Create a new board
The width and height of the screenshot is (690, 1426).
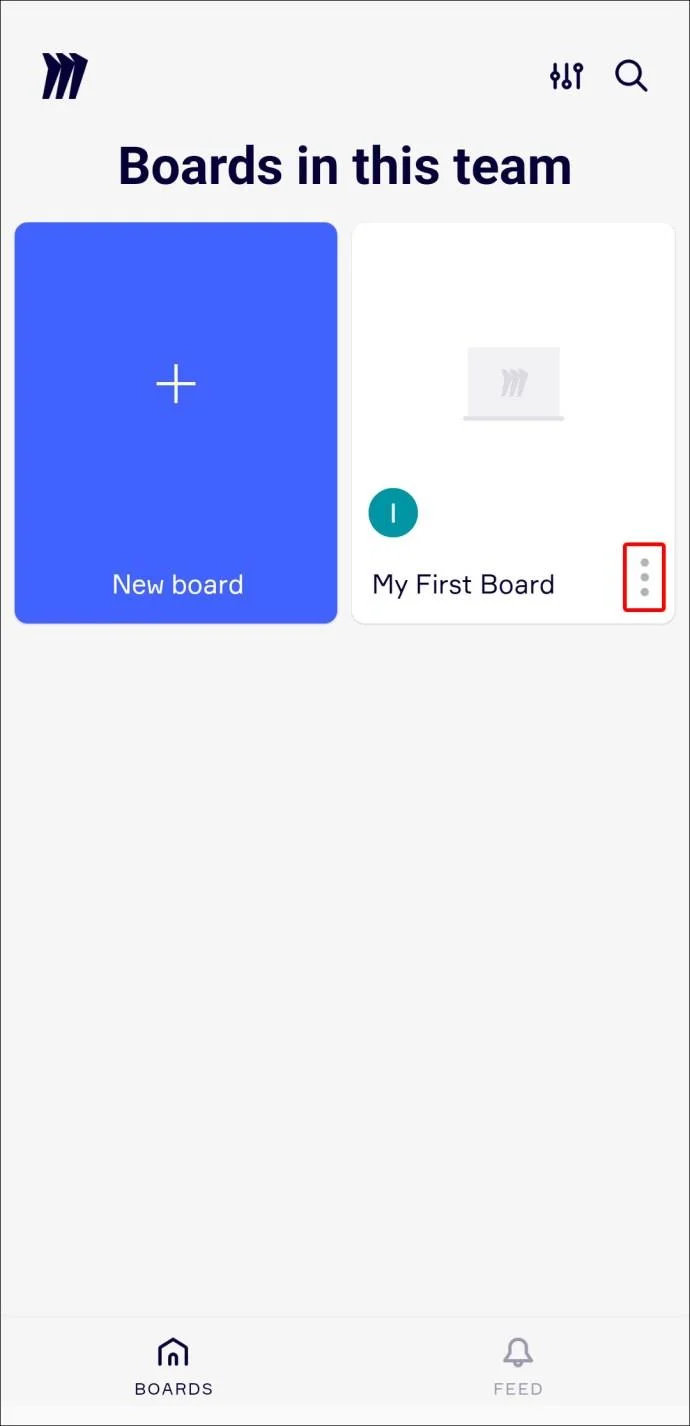tap(176, 422)
